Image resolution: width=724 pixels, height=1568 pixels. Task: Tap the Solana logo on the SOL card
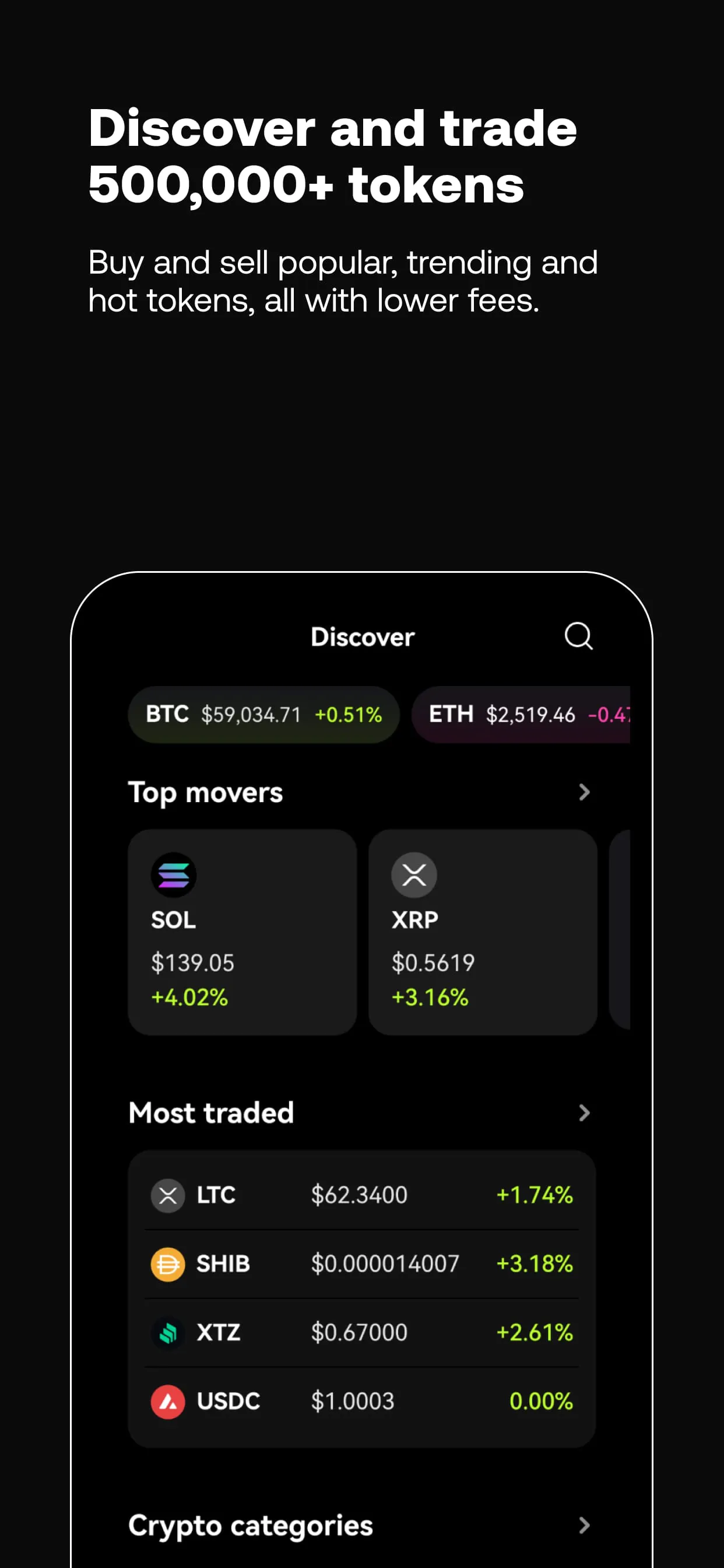173,874
